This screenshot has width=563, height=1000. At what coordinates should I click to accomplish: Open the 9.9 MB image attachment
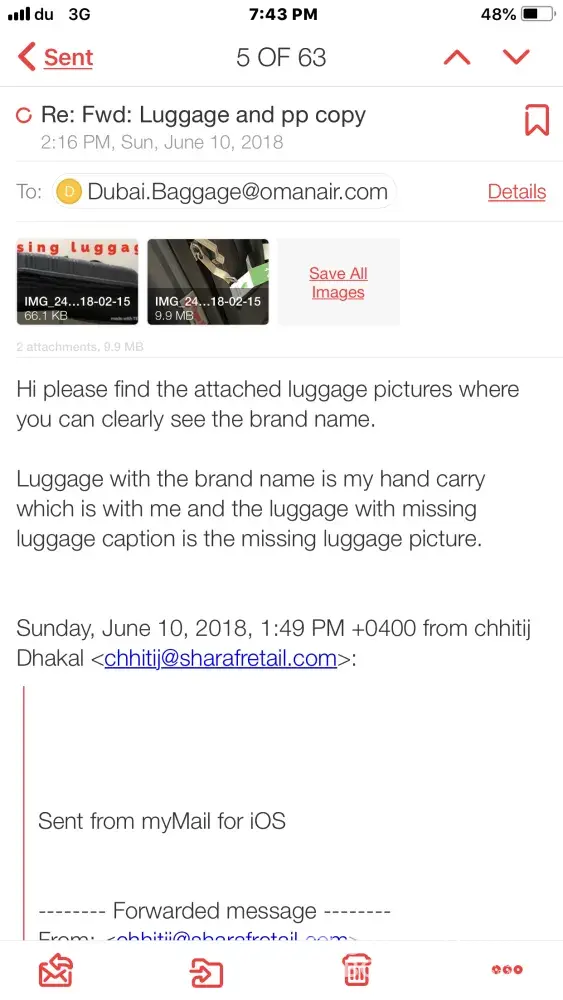(x=208, y=282)
